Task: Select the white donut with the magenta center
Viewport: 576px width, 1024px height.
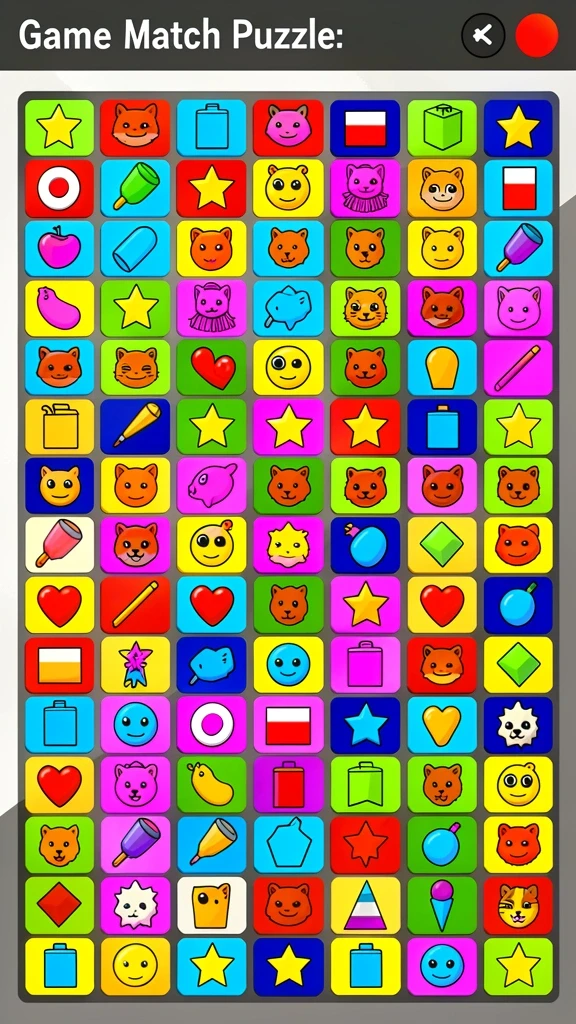Action: [212, 725]
